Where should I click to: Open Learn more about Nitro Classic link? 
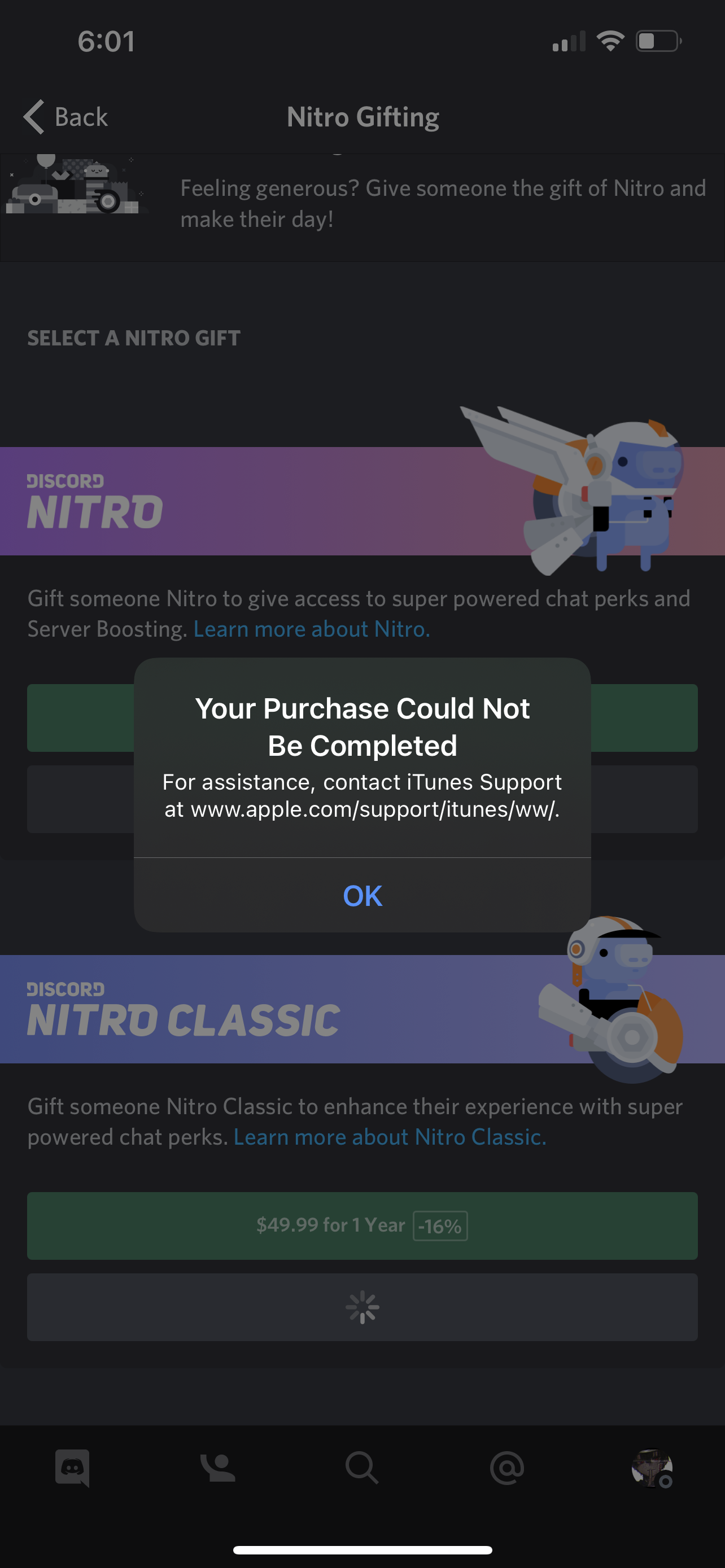pos(390,1136)
